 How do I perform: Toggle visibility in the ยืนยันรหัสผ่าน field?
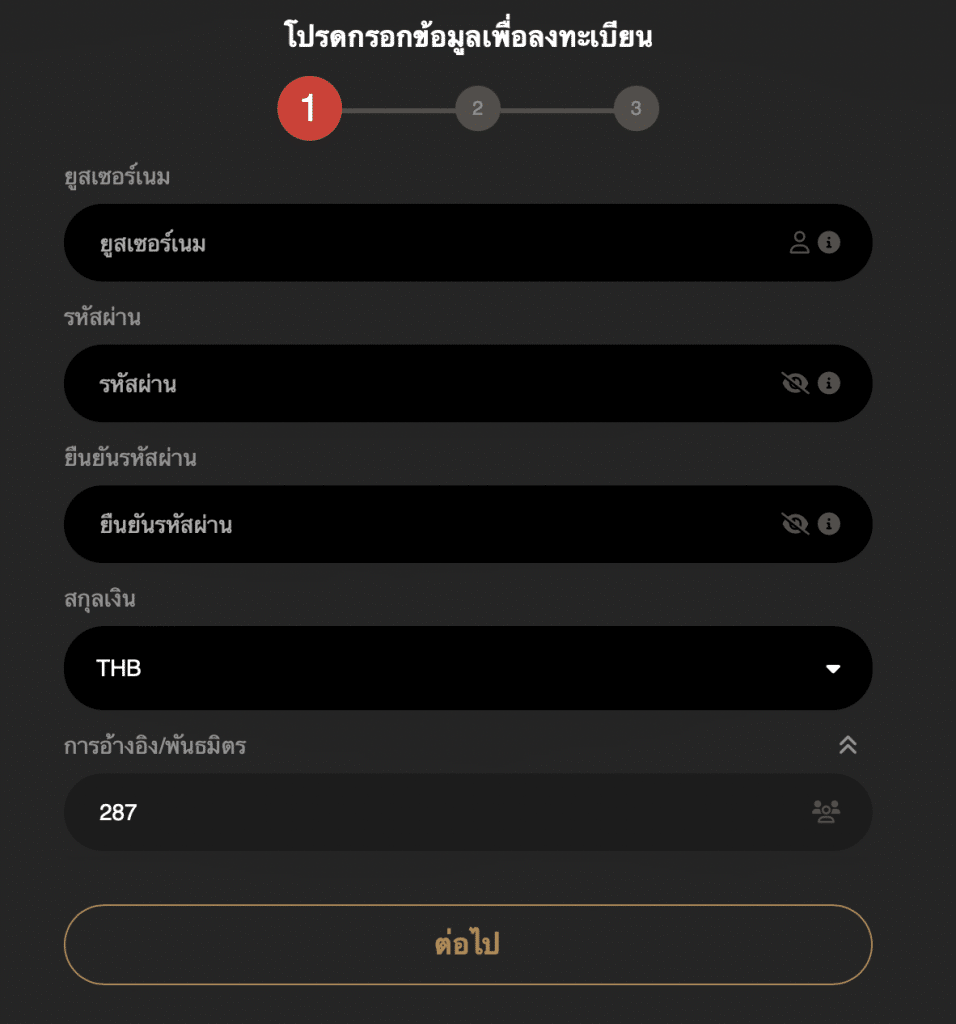coord(795,524)
